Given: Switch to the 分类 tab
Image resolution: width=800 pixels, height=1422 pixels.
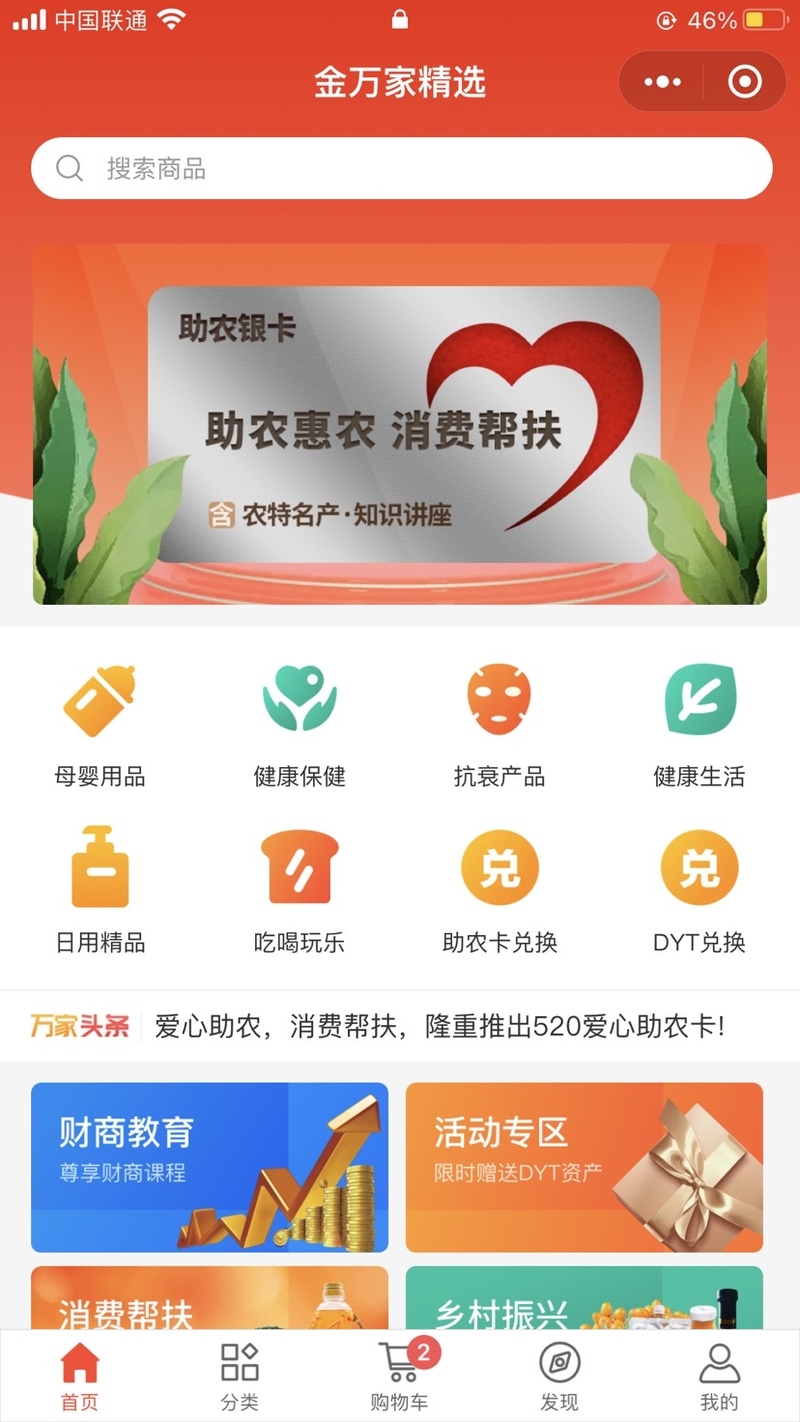Looking at the screenshot, I should coord(239,1377).
